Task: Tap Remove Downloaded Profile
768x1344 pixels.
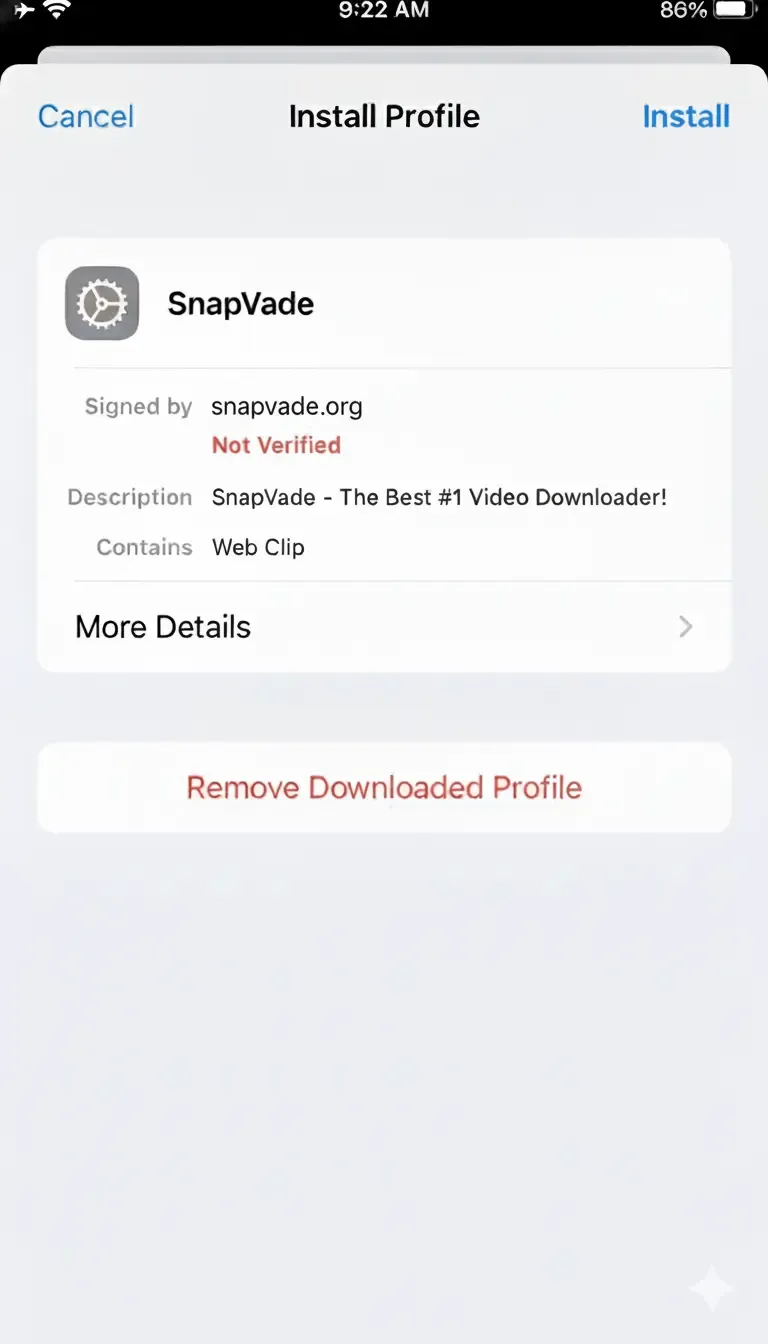Action: pos(384,787)
